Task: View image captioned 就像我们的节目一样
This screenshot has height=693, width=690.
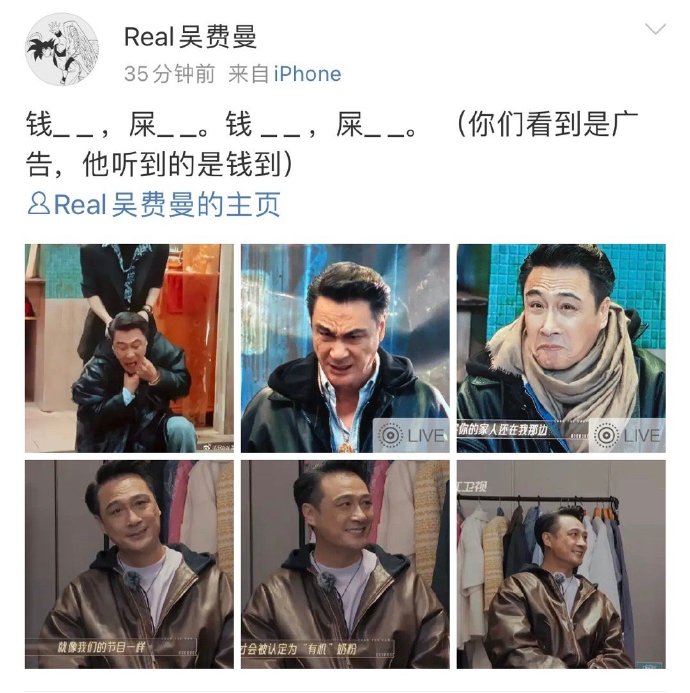Action: click(x=129, y=564)
